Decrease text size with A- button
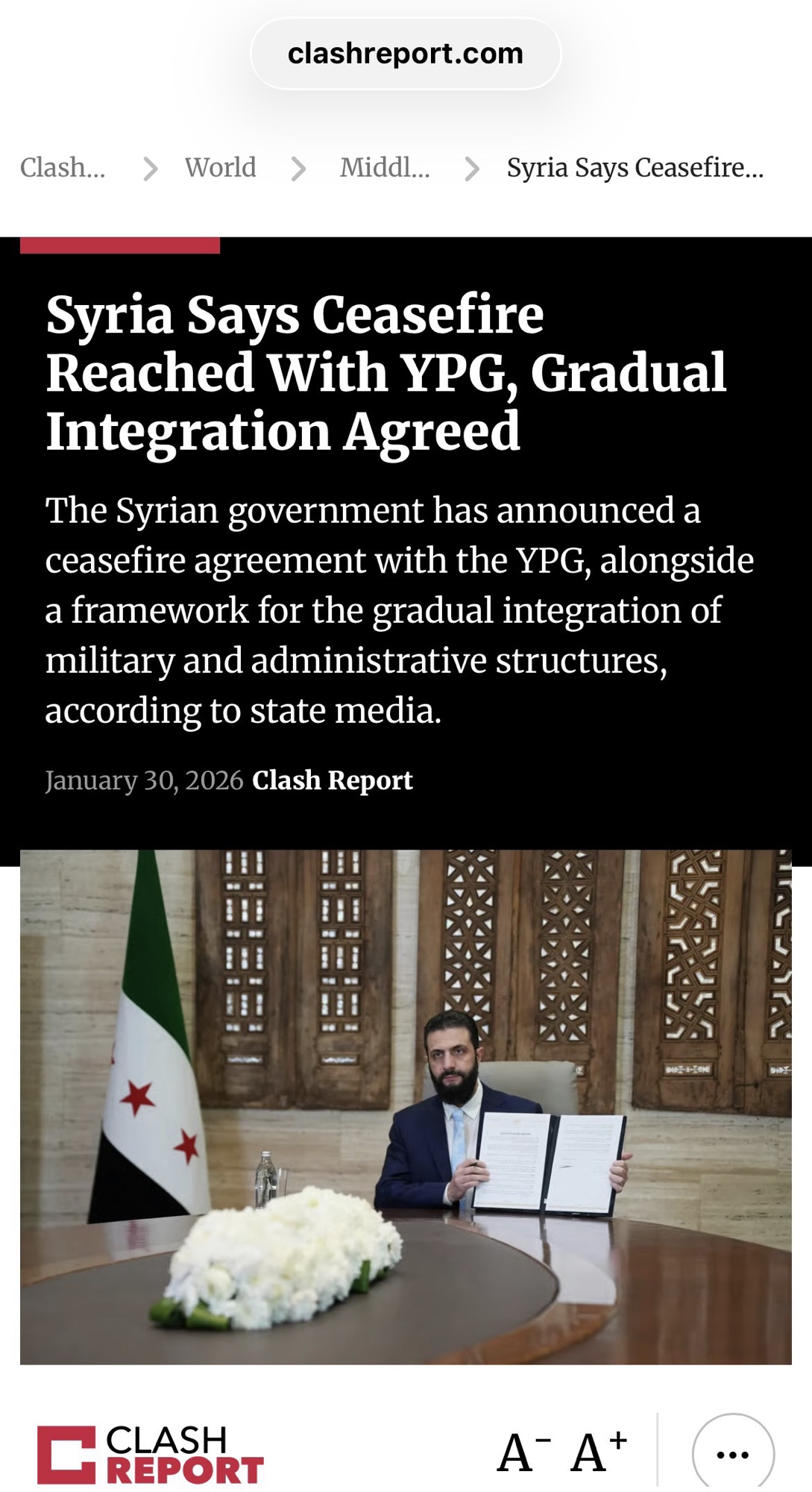The image size is (812, 1492). 523,1453
